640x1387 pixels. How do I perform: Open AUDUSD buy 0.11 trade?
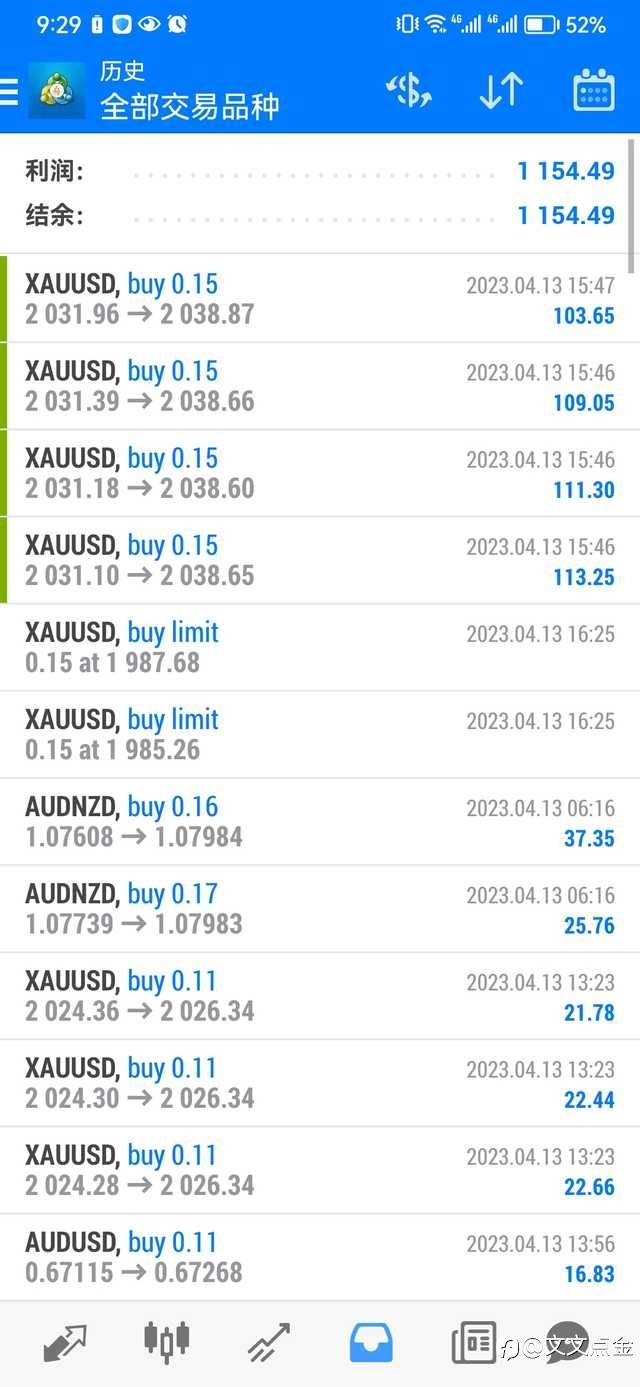pyautogui.click(x=320, y=1256)
